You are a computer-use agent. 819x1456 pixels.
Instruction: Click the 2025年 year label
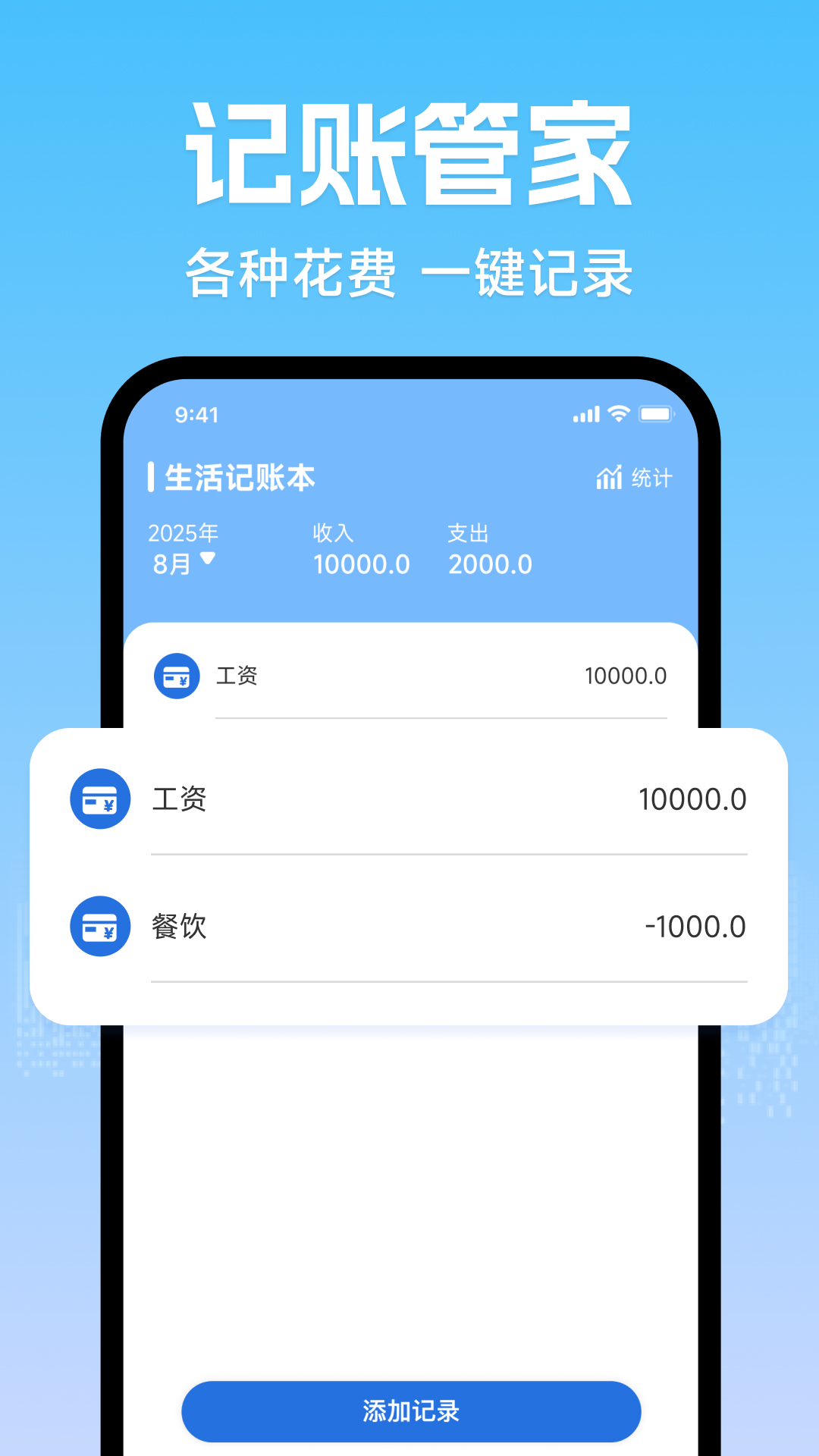pyautogui.click(x=180, y=533)
